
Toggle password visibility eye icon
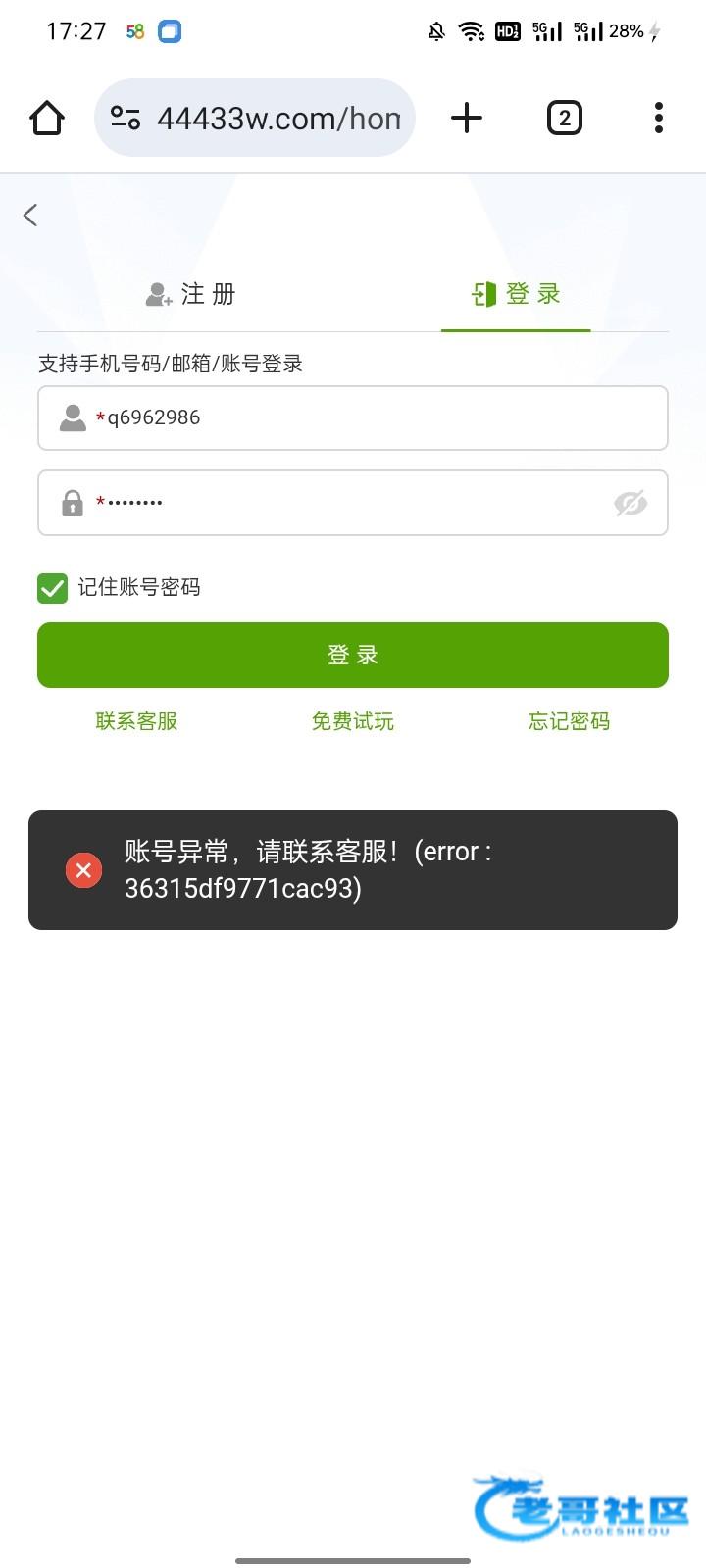pyautogui.click(x=630, y=503)
